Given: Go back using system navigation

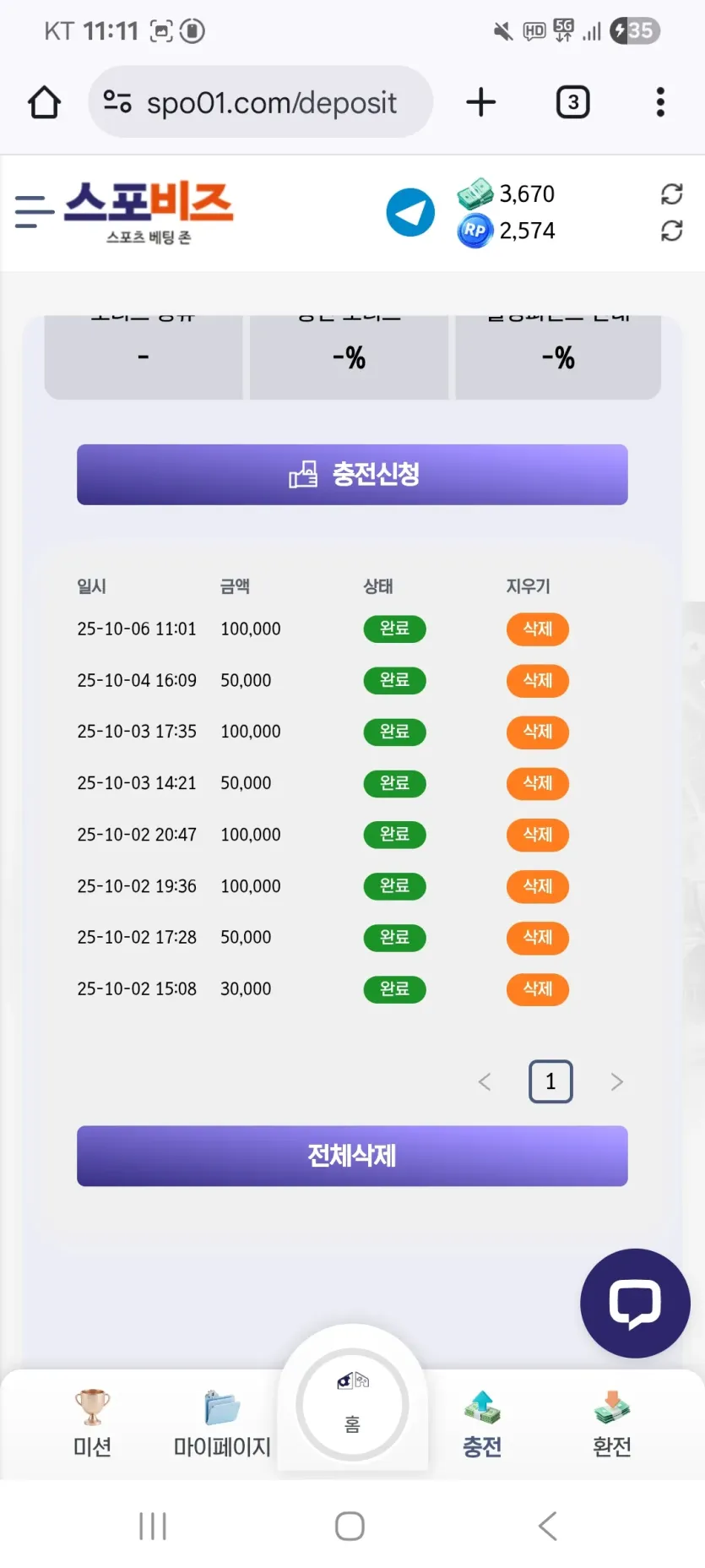Looking at the screenshot, I should [x=548, y=1526].
